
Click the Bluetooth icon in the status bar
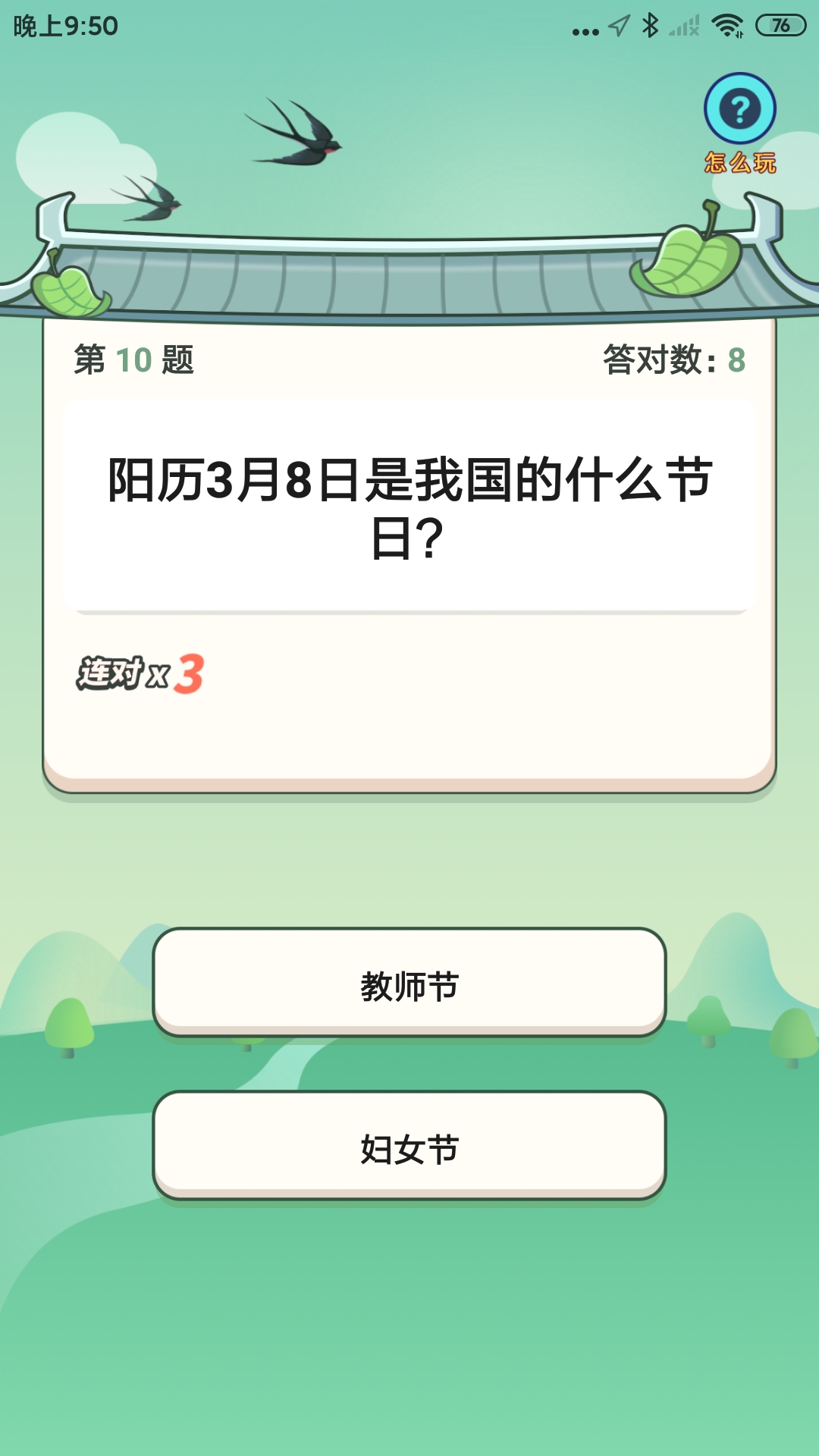point(651,24)
